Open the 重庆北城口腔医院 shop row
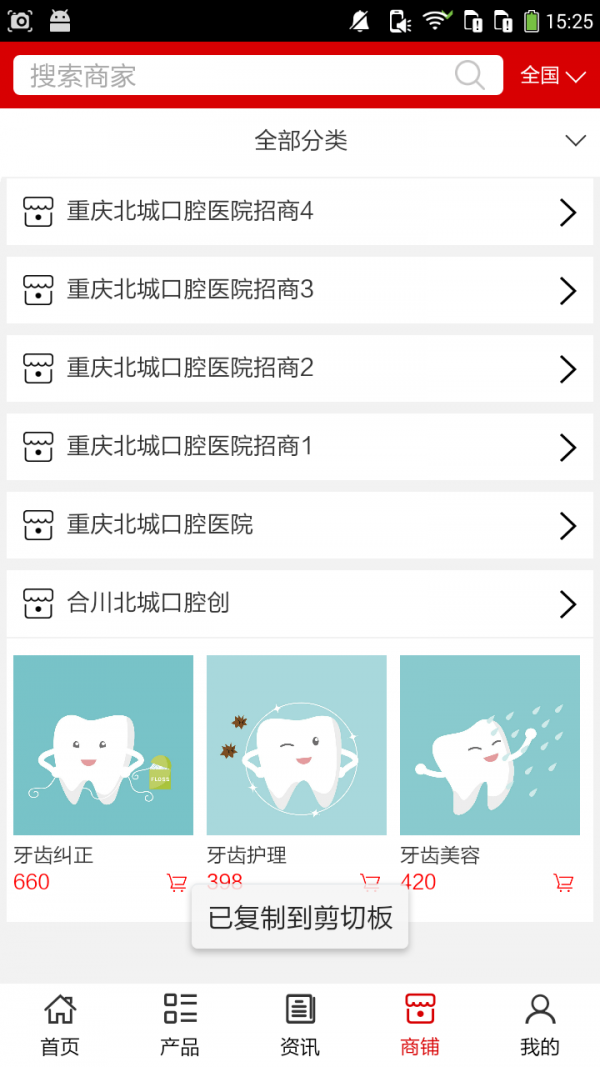Viewport: 600px width, 1067px height. (300, 525)
